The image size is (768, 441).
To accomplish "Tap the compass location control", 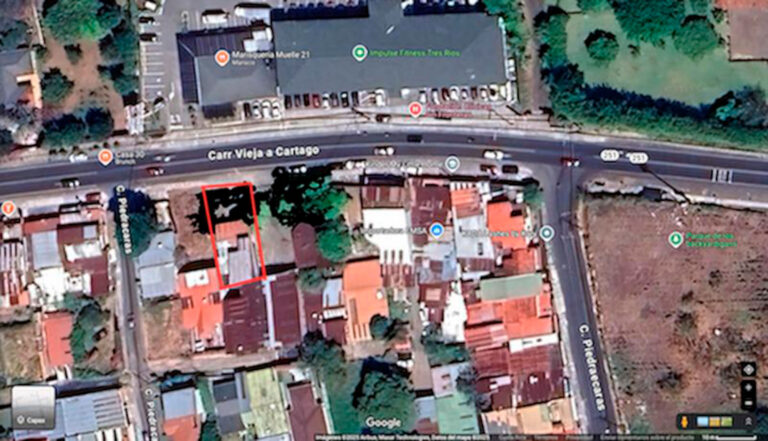I will (748, 370).
